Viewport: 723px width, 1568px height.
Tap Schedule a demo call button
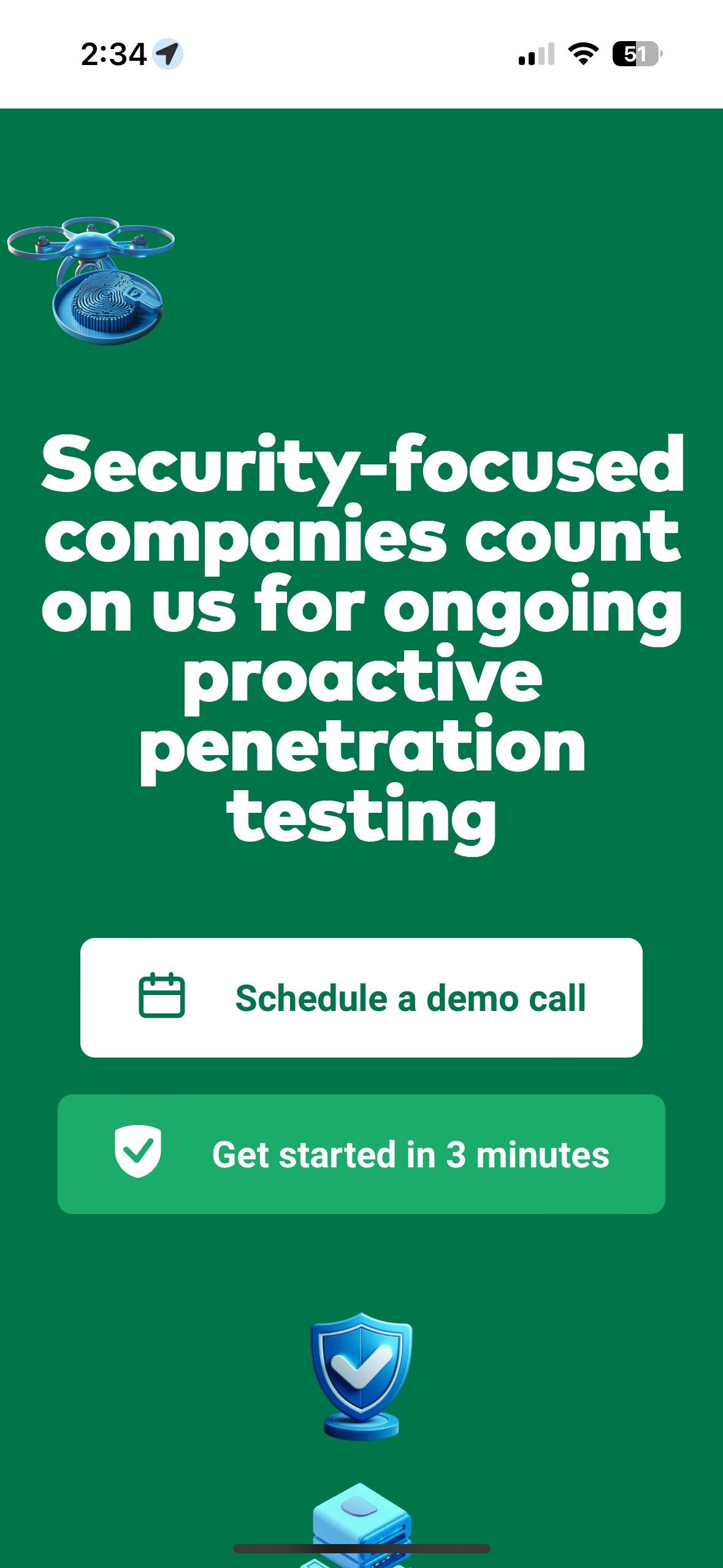(x=361, y=997)
